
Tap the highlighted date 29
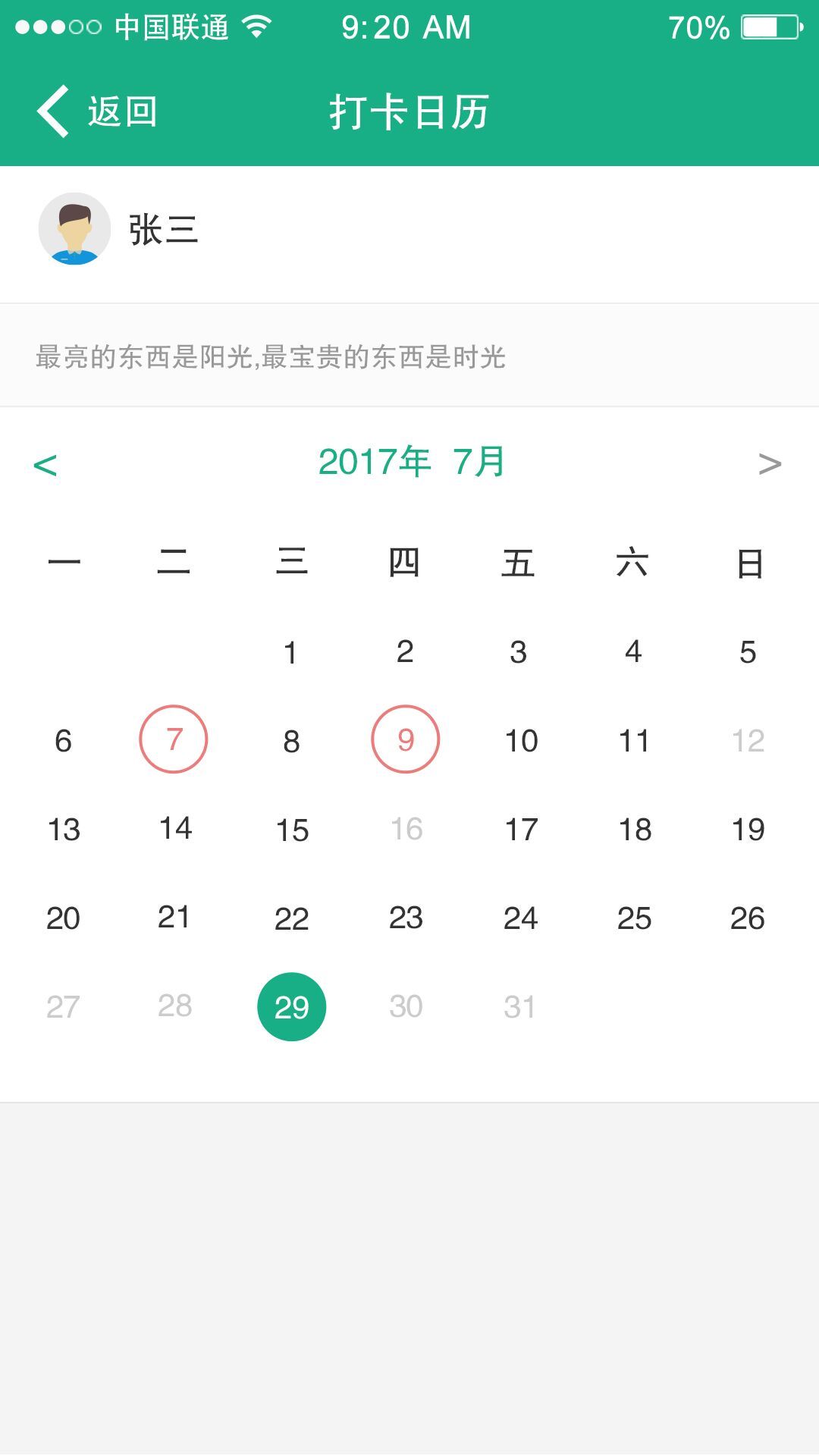click(292, 1006)
